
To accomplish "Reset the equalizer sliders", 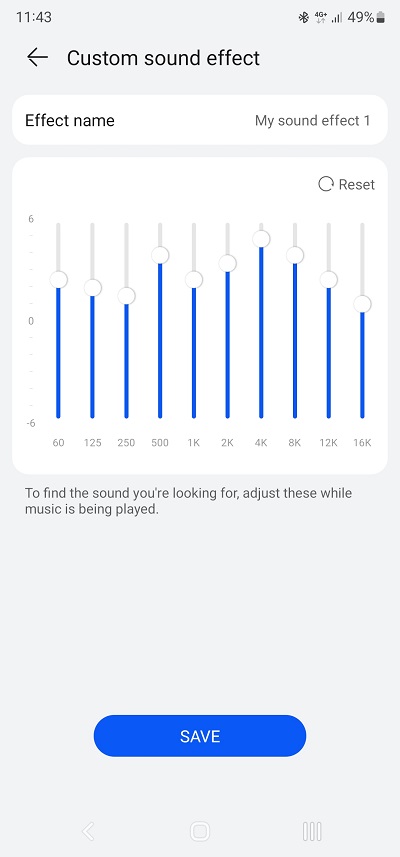I will pyautogui.click(x=346, y=185).
